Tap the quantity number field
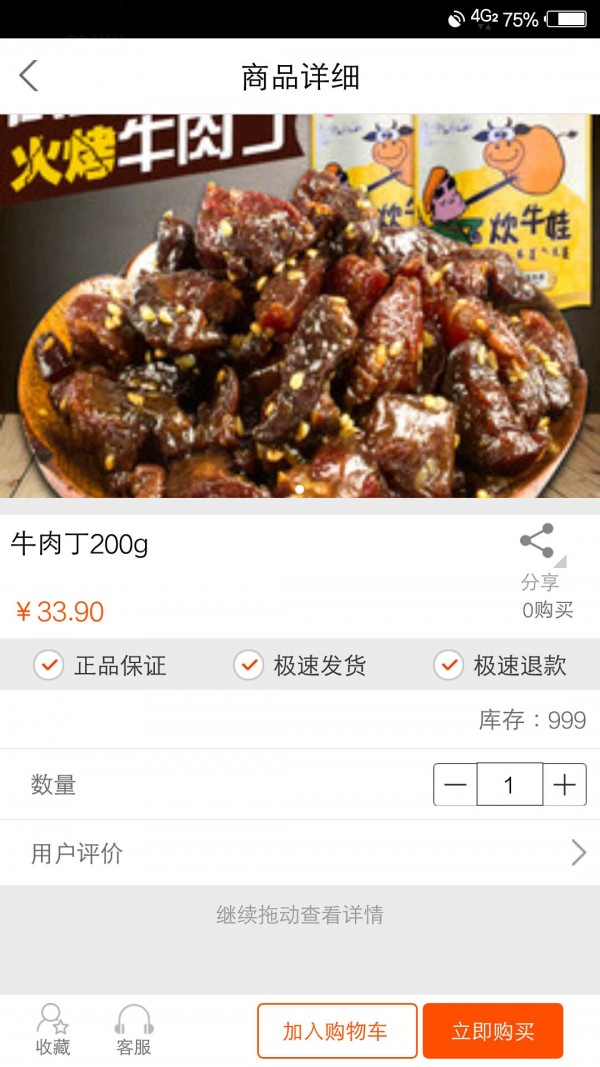The image size is (600, 1067). point(509,785)
